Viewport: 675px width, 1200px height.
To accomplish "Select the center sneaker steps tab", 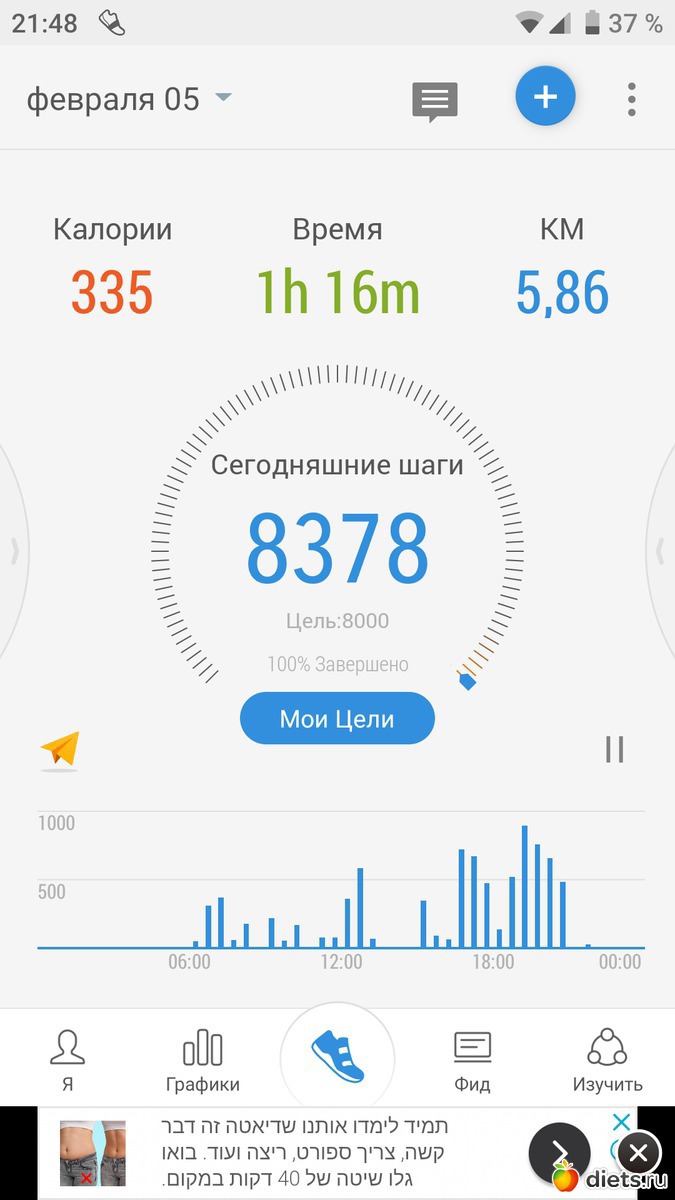I will click(338, 1056).
